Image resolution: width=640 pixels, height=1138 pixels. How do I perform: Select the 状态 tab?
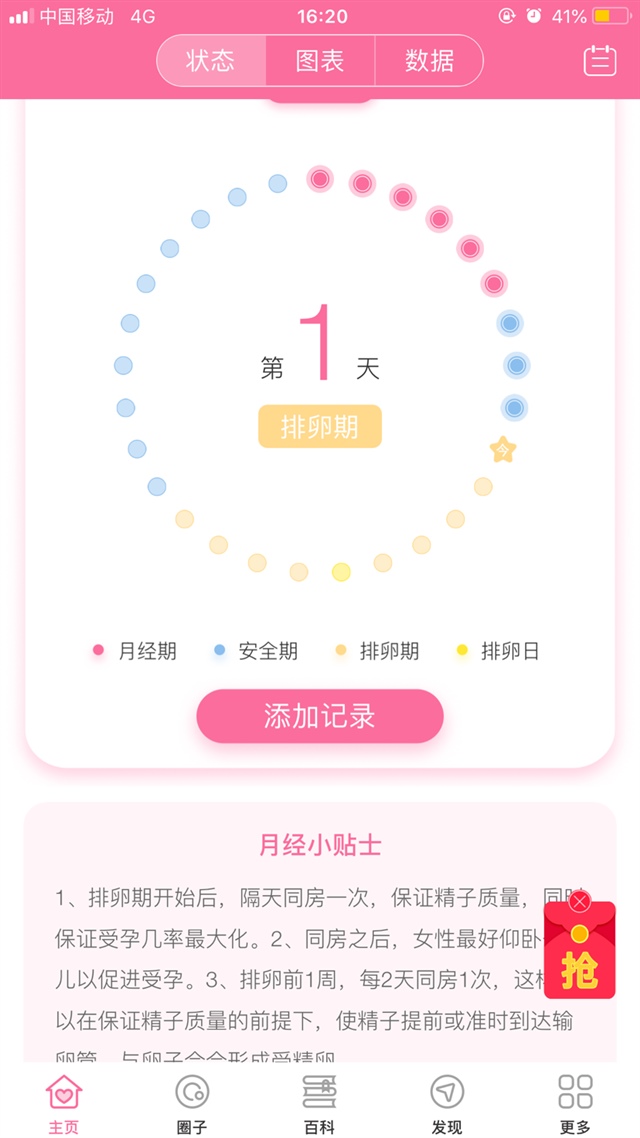[x=211, y=61]
